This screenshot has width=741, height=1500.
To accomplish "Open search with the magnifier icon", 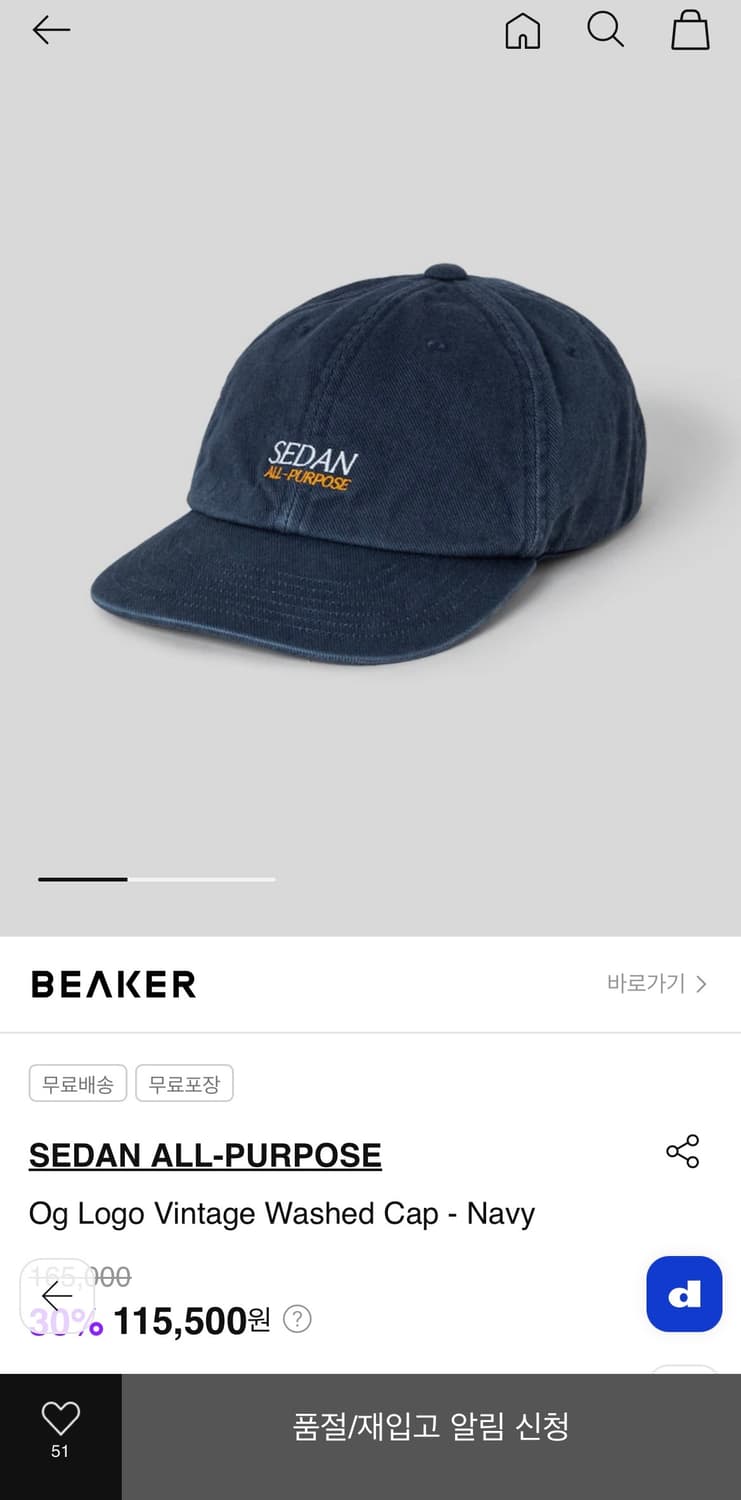I will click(606, 31).
